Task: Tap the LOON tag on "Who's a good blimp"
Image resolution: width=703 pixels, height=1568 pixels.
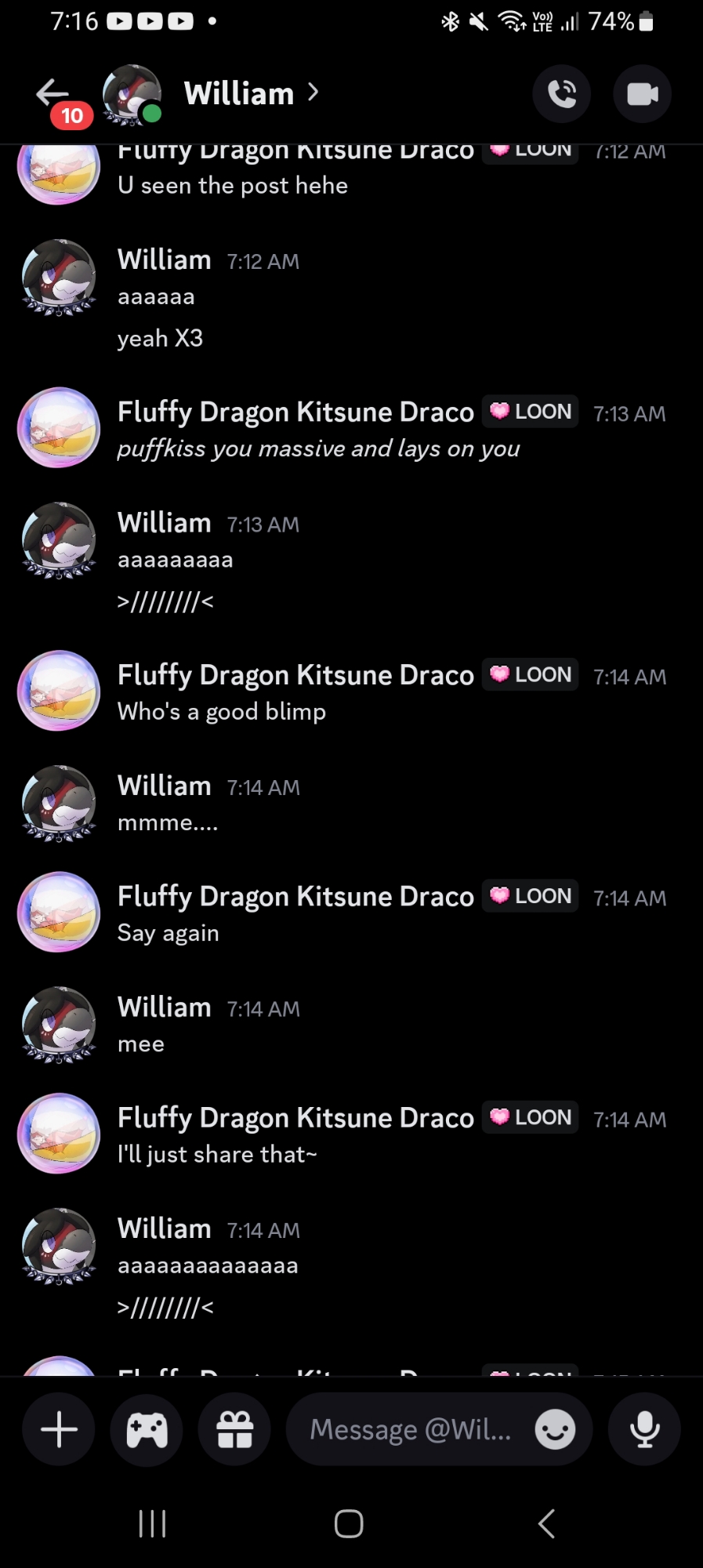Action: click(531, 674)
